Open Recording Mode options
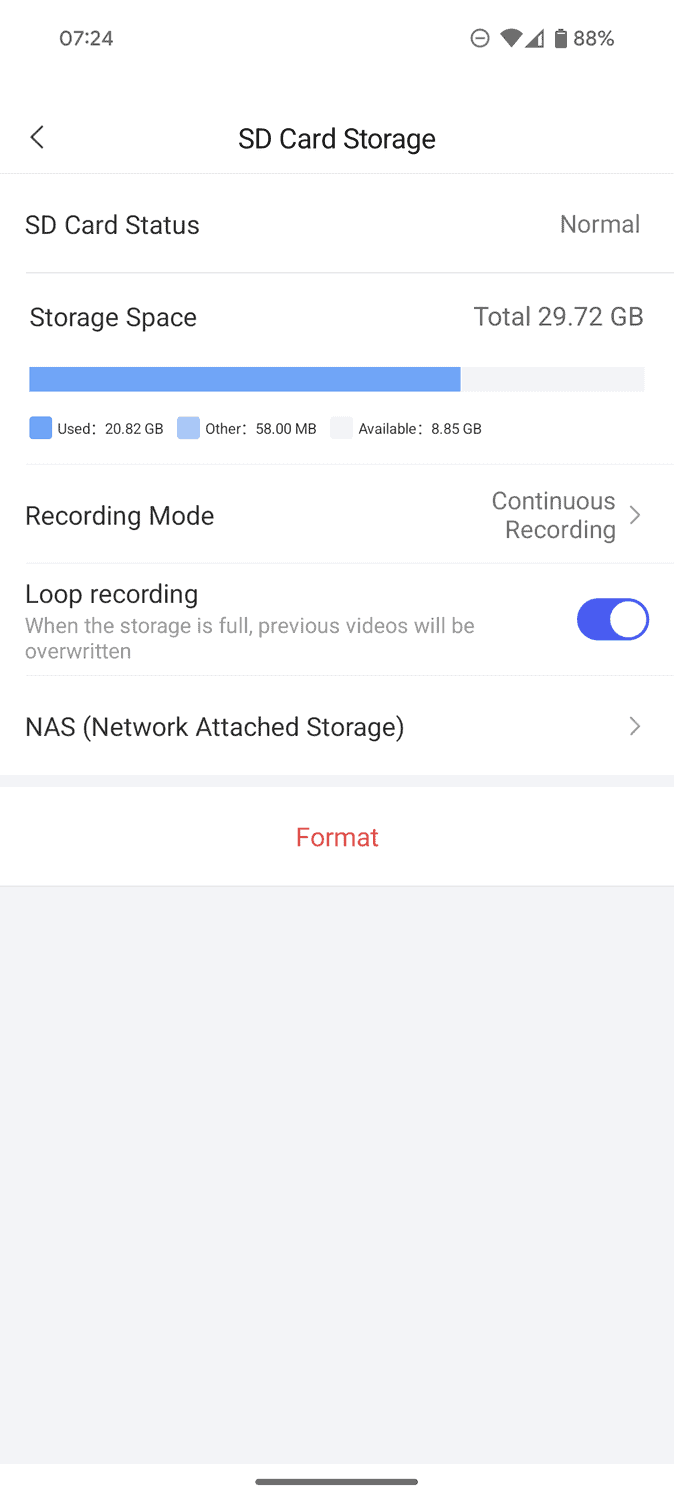Viewport: 674px width, 1500px height. (x=336, y=515)
